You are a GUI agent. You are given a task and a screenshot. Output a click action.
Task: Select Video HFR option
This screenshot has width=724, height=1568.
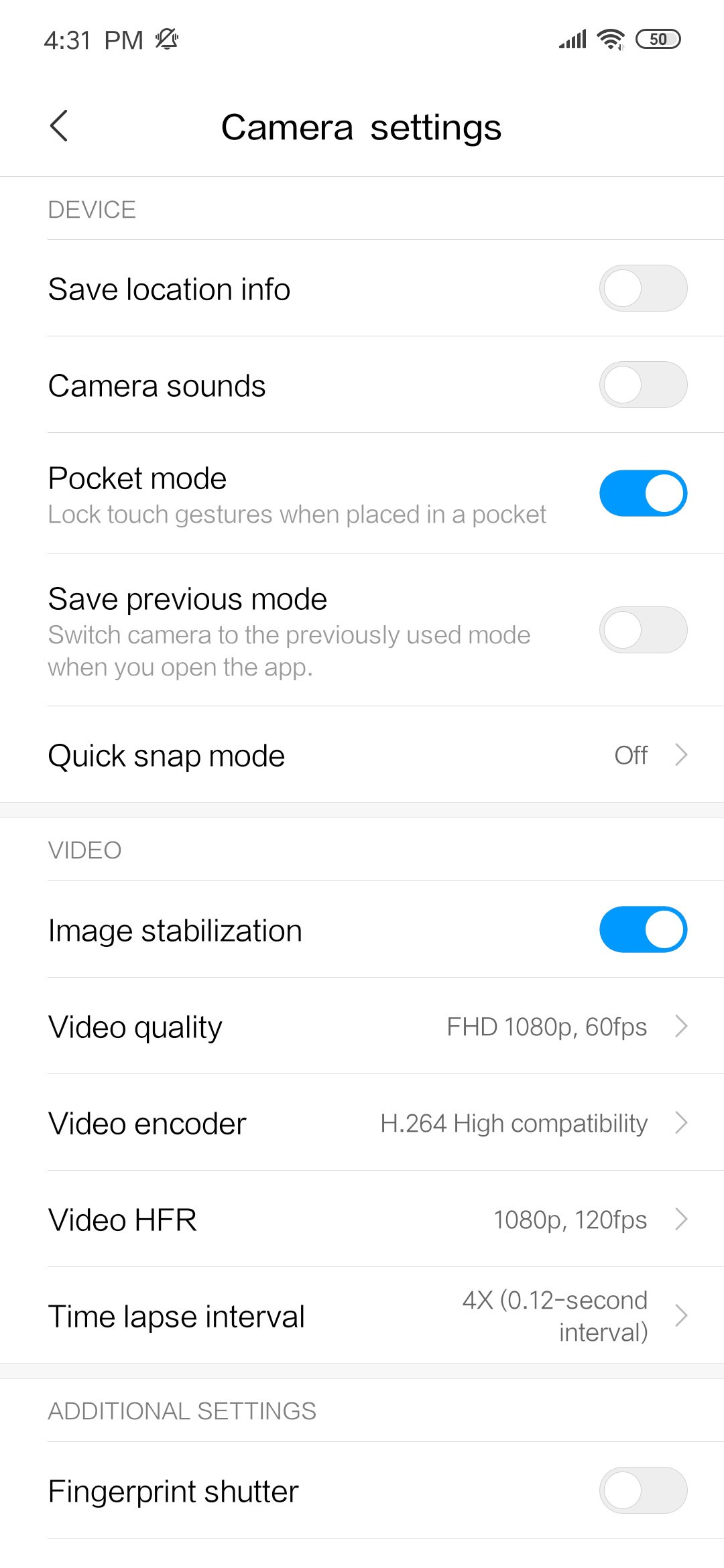(x=362, y=1220)
